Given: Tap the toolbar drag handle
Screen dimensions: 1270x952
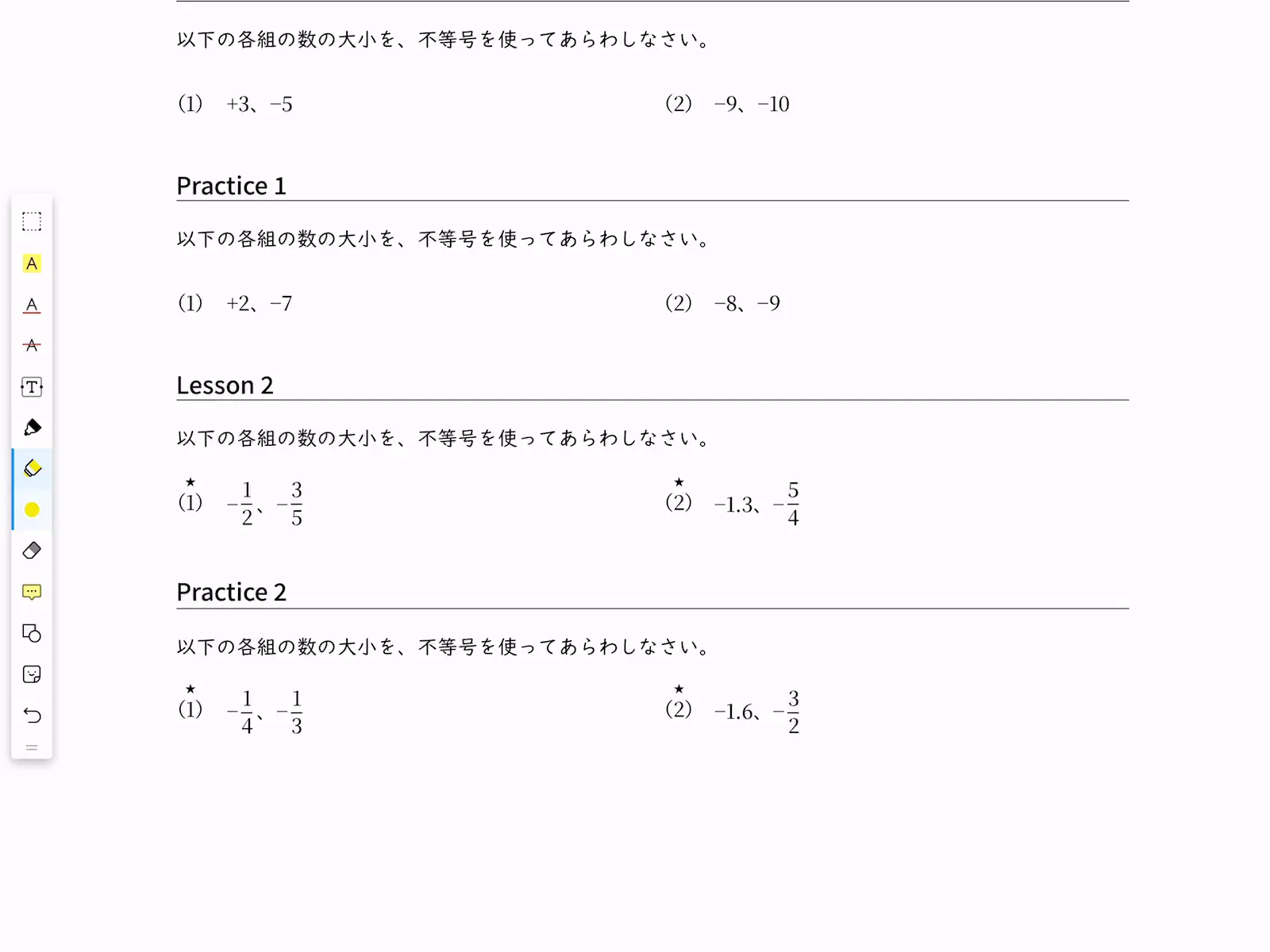Looking at the screenshot, I should 32,747.
